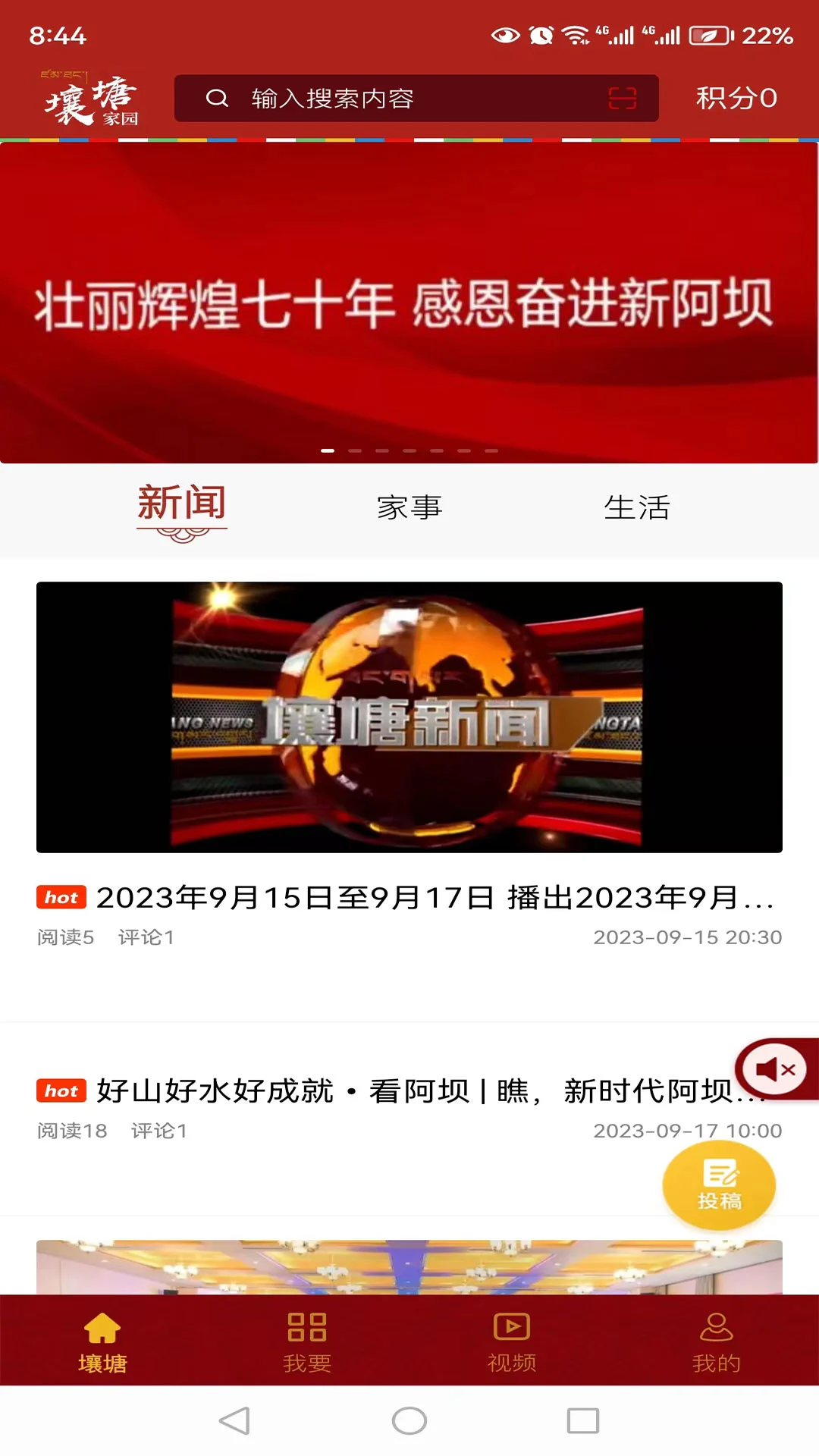Open the 壮丽辉煌七十年 banner
This screenshot has height=1456, width=819.
point(409,303)
